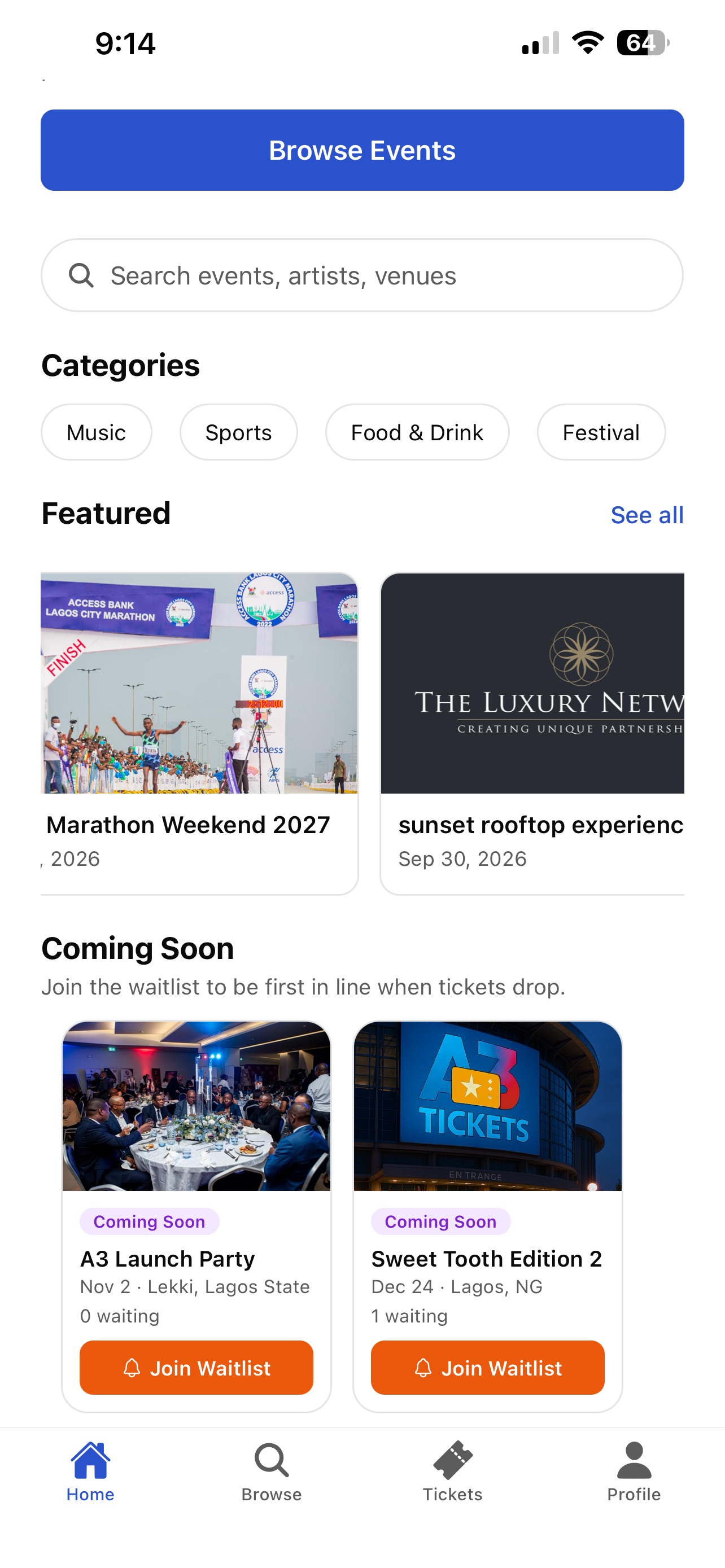
Task: Go to the Home tab
Action: point(91,1473)
